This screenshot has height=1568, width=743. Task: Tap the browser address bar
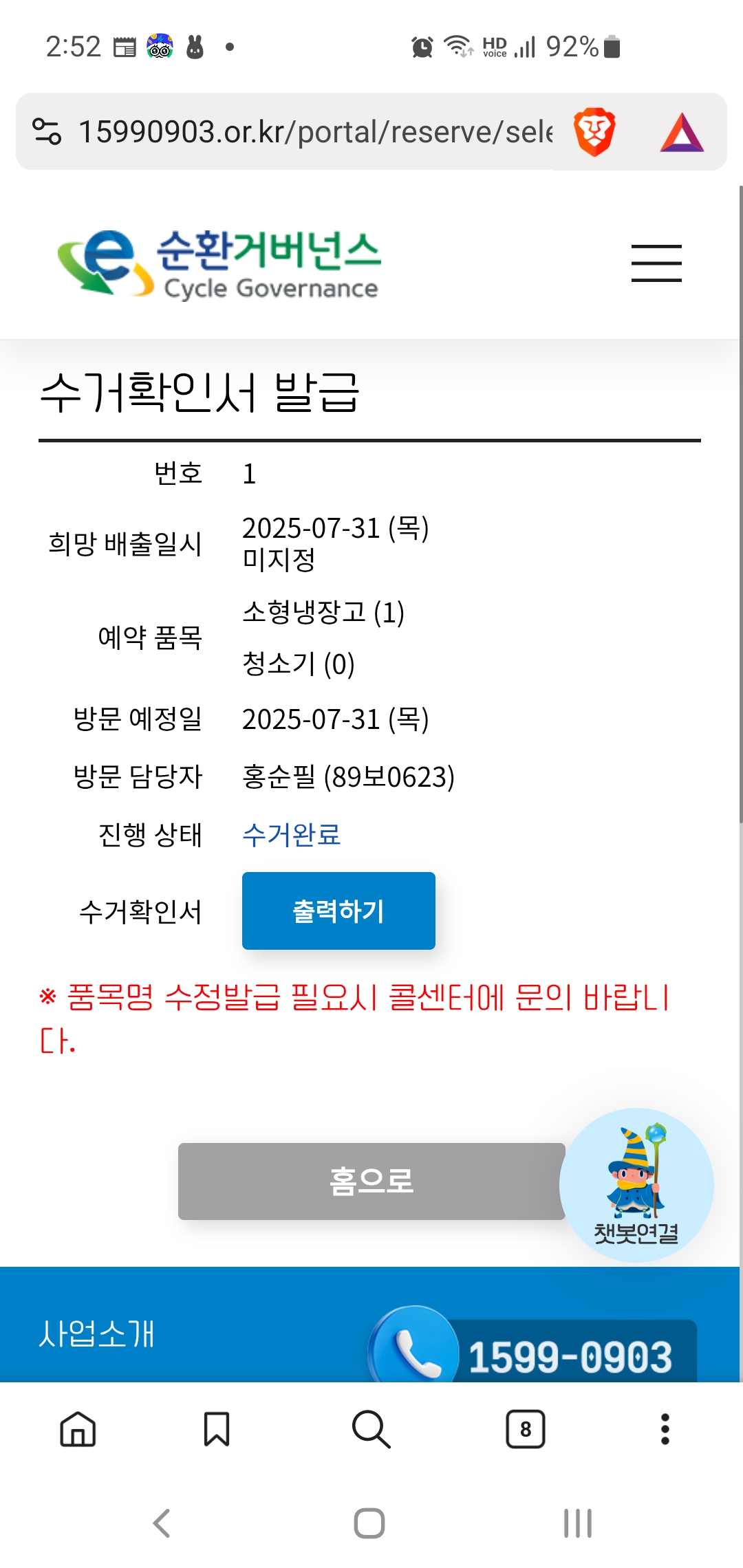click(x=315, y=131)
